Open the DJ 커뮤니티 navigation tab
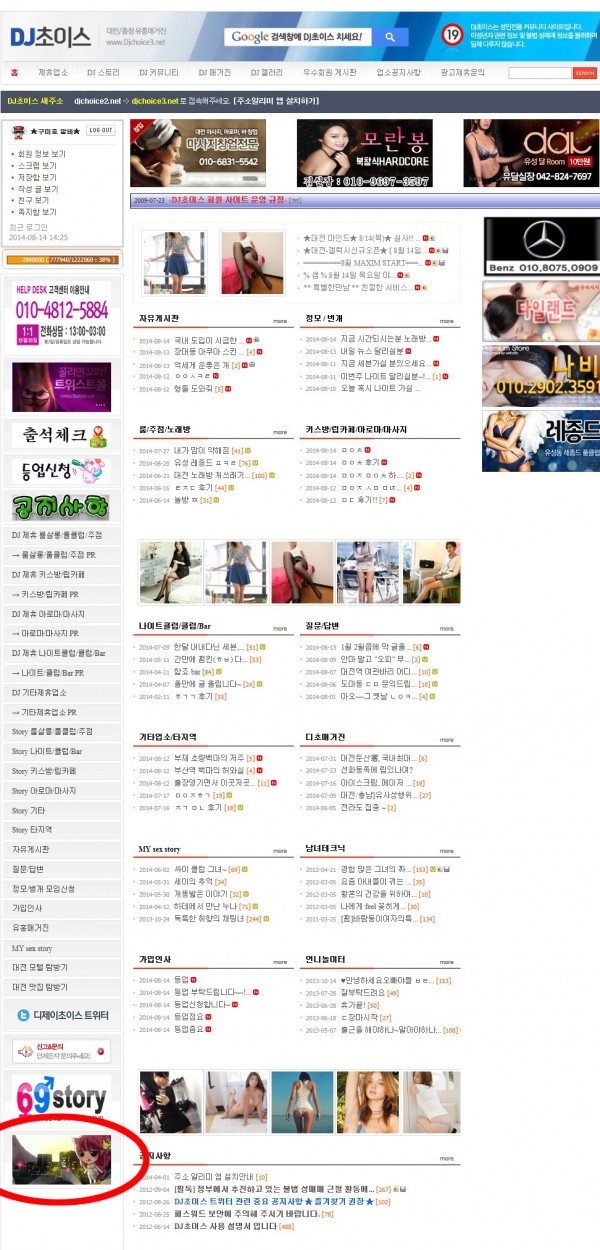The width and height of the screenshot is (600, 1250). pyautogui.click(x=160, y=73)
